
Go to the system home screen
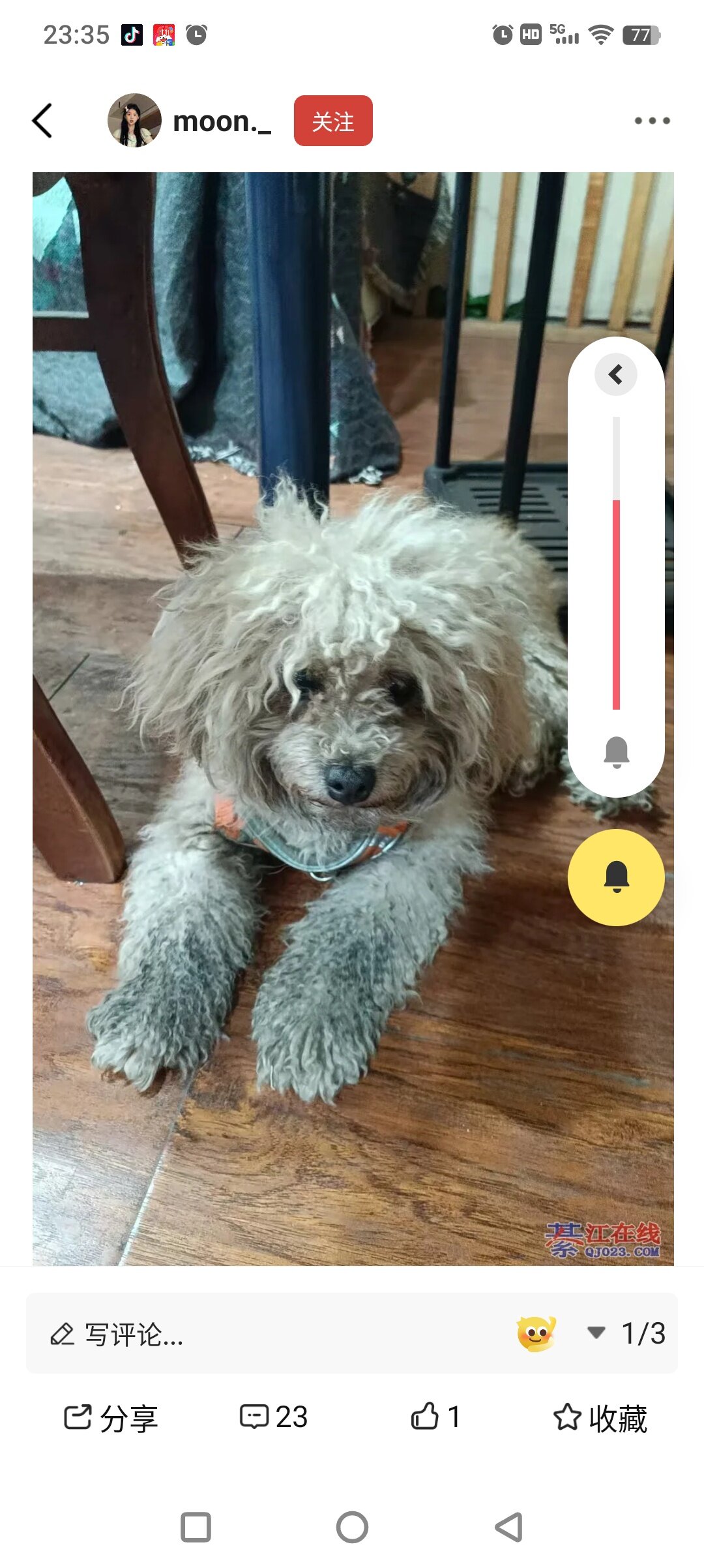pyautogui.click(x=352, y=1527)
